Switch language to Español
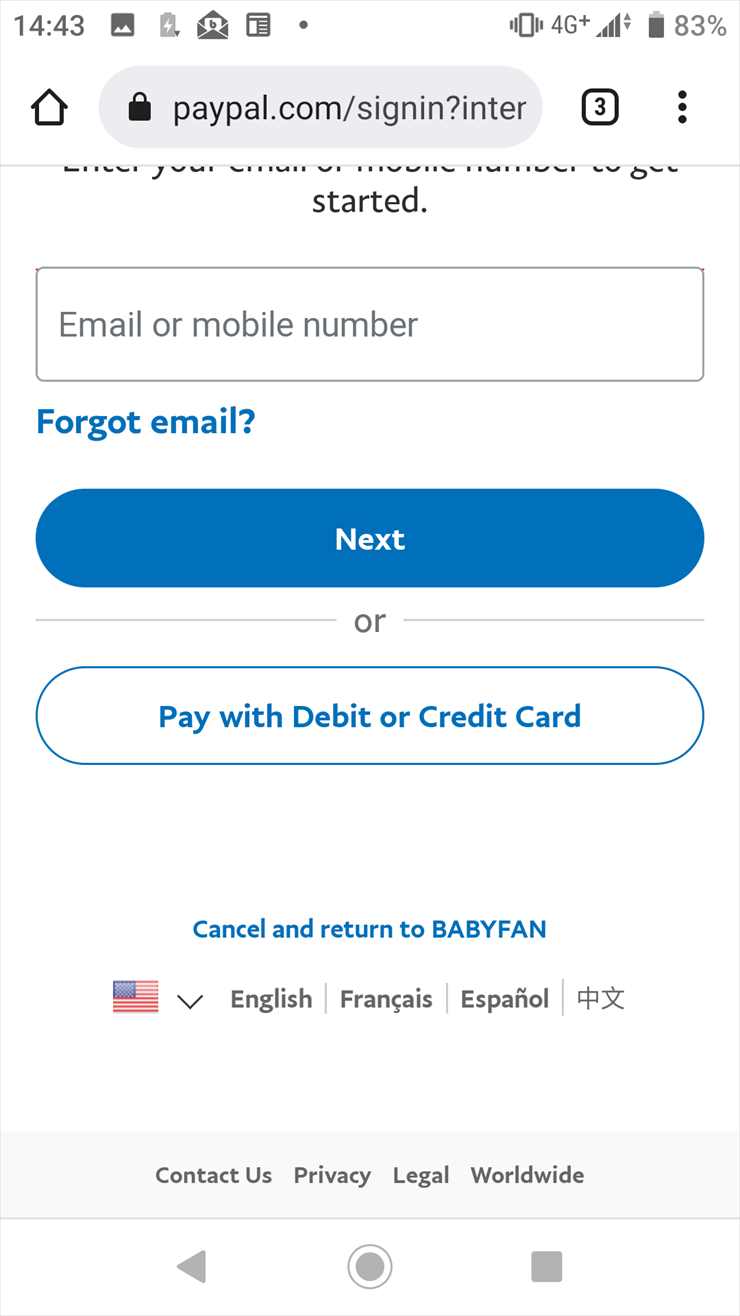The image size is (740, 1316). (505, 999)
